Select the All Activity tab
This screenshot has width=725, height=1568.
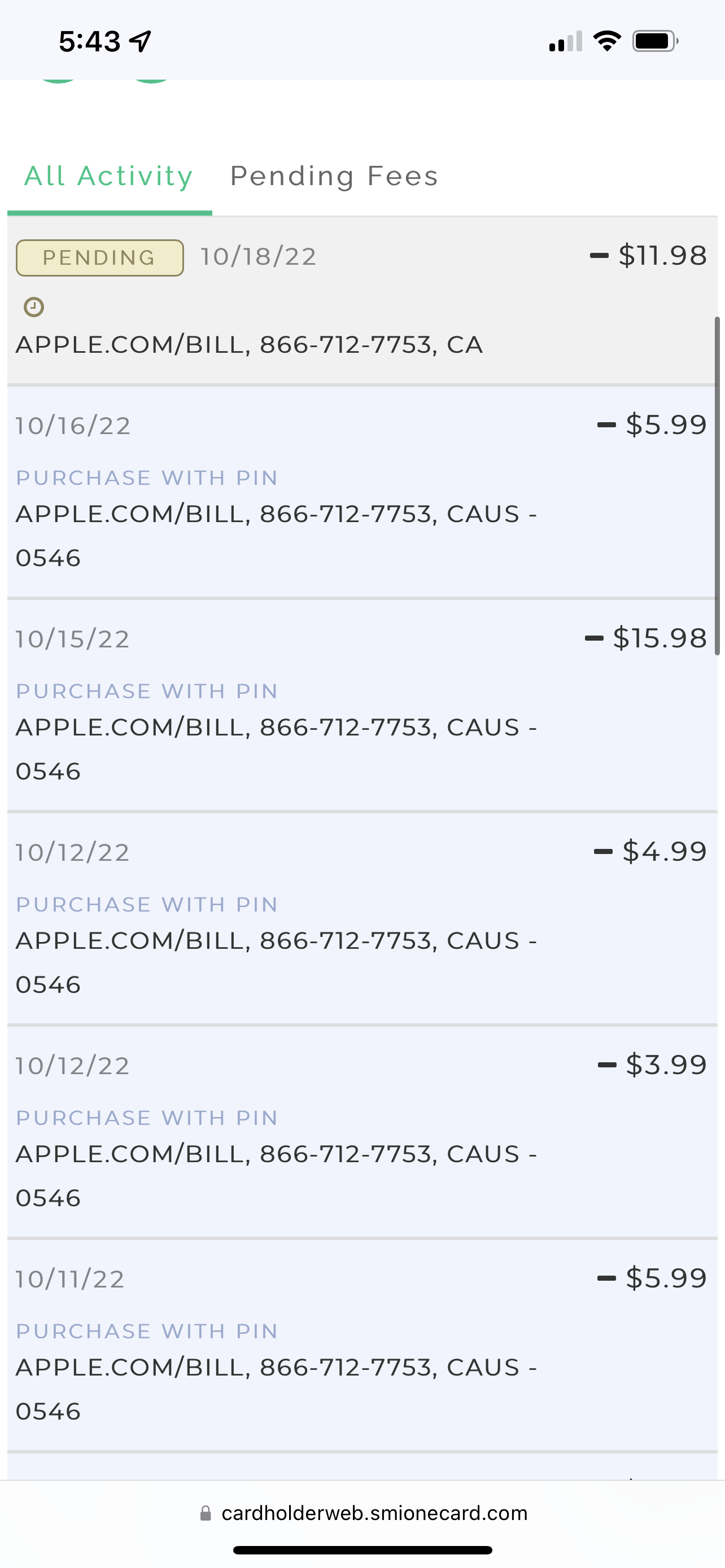(x=108, y=177)
